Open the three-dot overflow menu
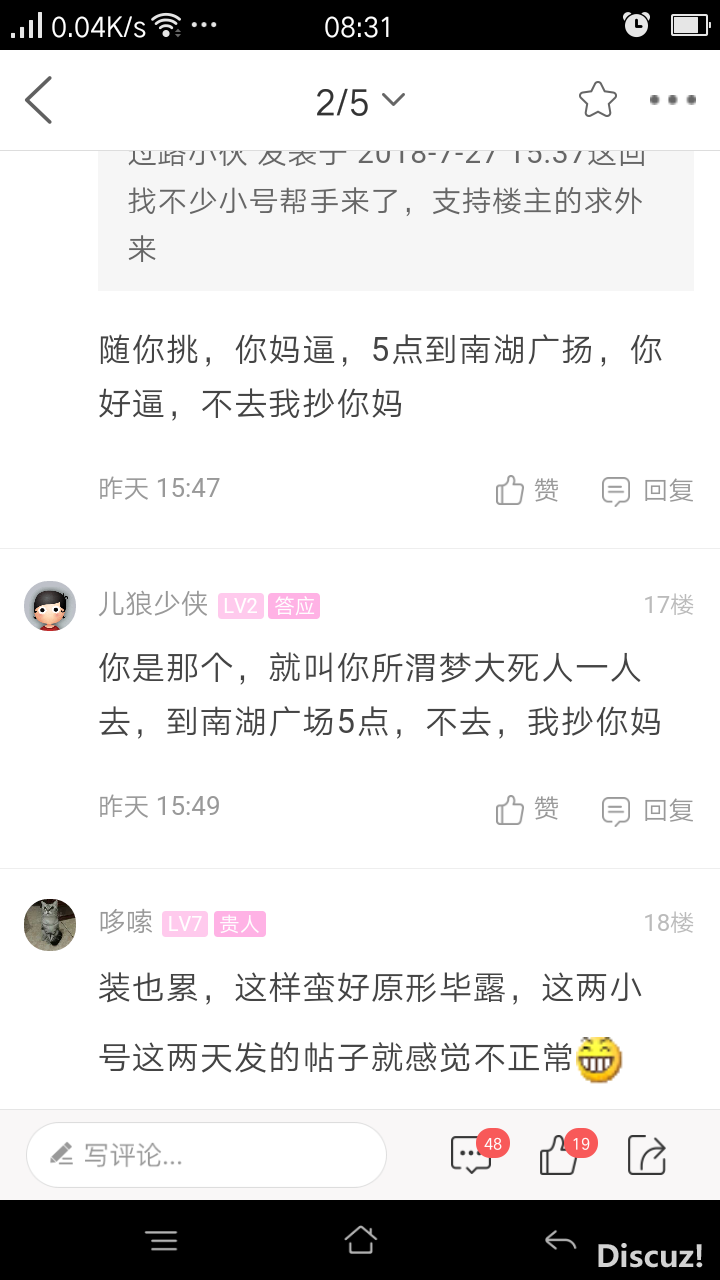Viewport: 720px width, 1280px height. tap(672, 100)
